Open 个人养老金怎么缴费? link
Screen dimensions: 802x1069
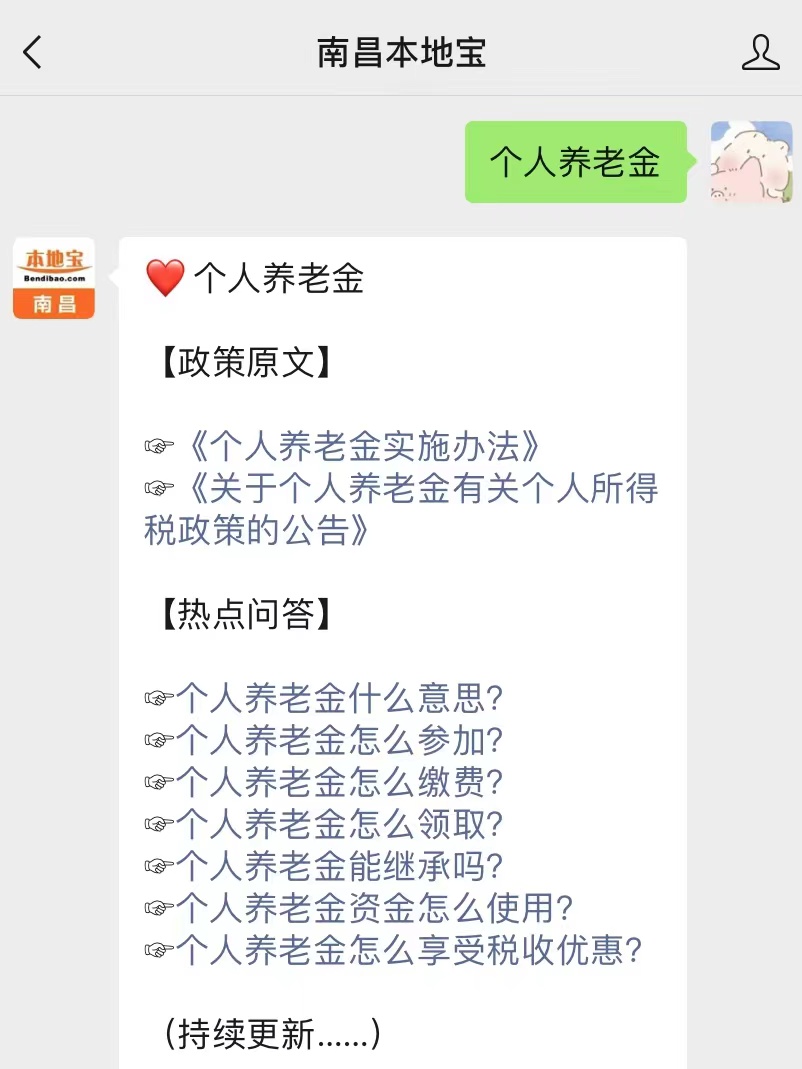(x=340, y=782)
